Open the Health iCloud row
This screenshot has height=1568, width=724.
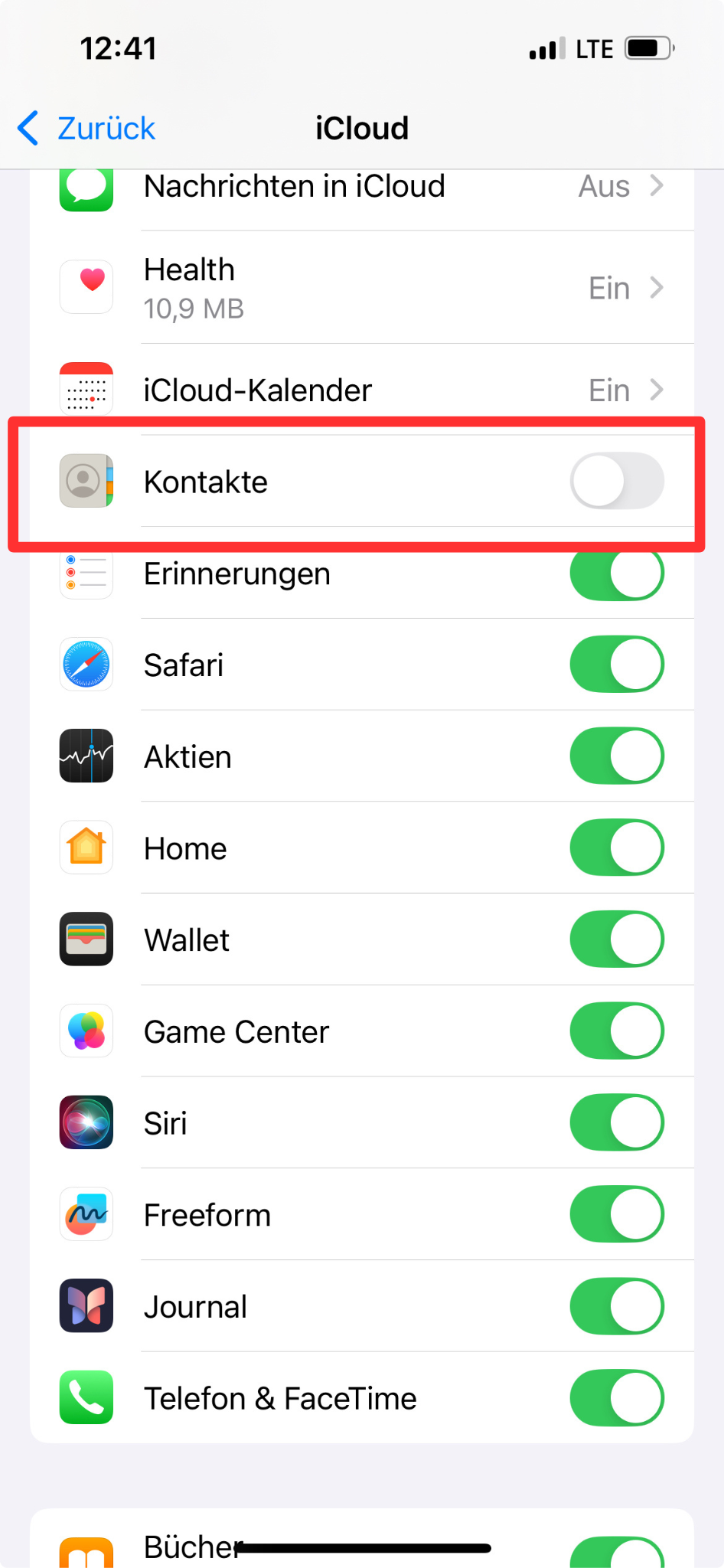(362, 288)
